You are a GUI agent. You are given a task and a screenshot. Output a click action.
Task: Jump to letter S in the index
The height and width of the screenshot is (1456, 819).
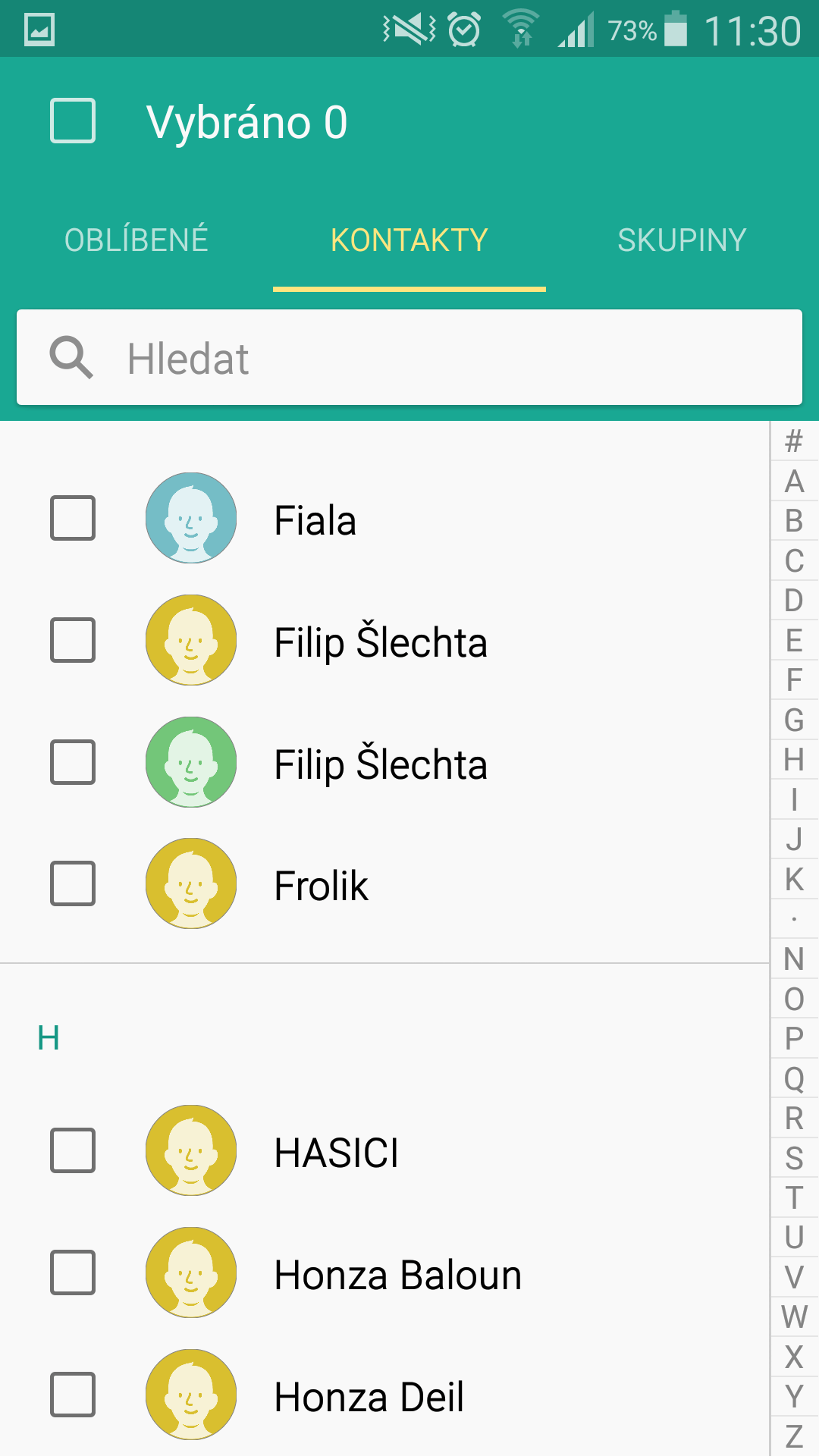point(794,1158)
